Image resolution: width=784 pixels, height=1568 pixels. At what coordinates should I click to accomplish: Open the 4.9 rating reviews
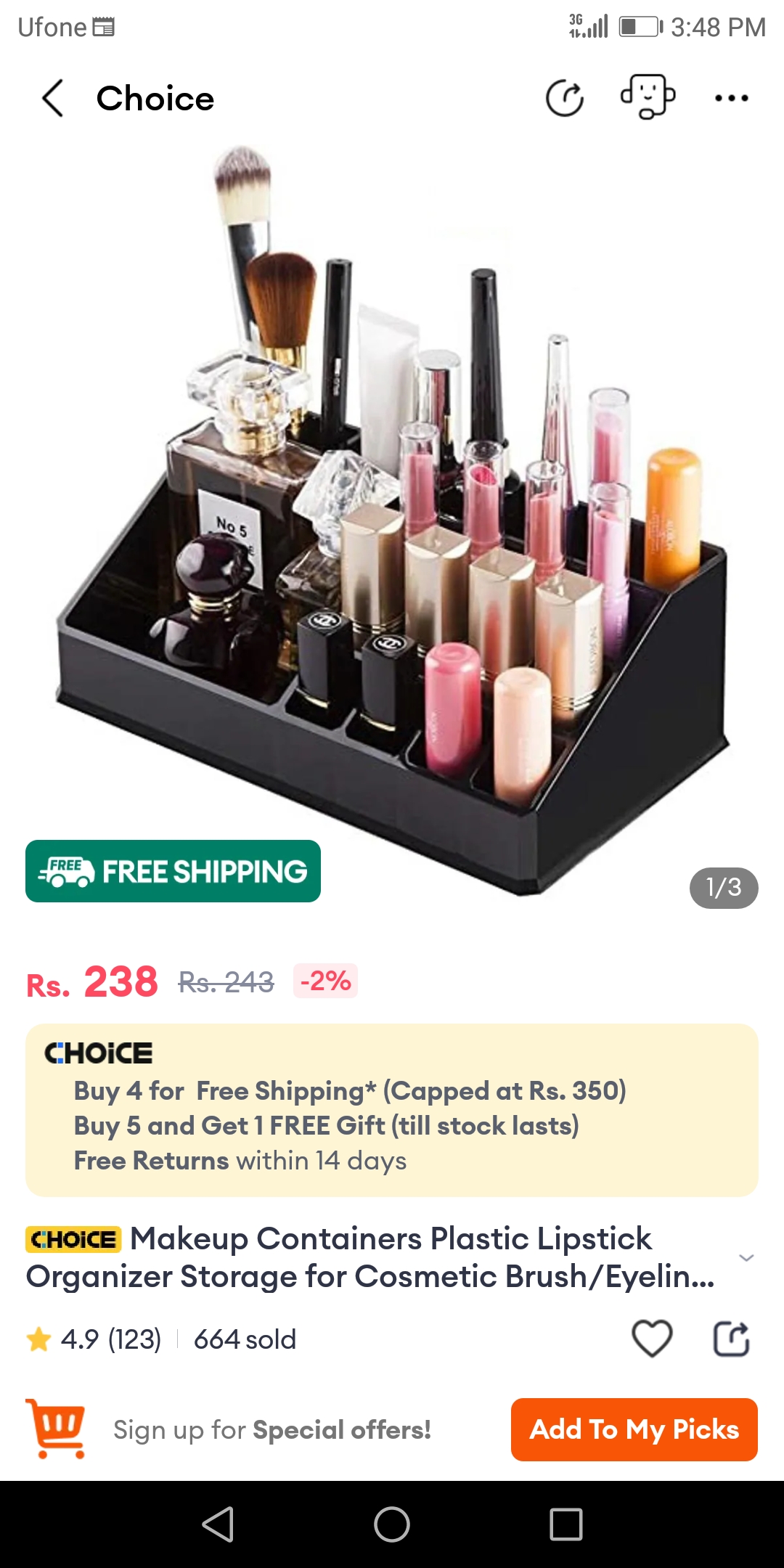[x=94, y=1339]
